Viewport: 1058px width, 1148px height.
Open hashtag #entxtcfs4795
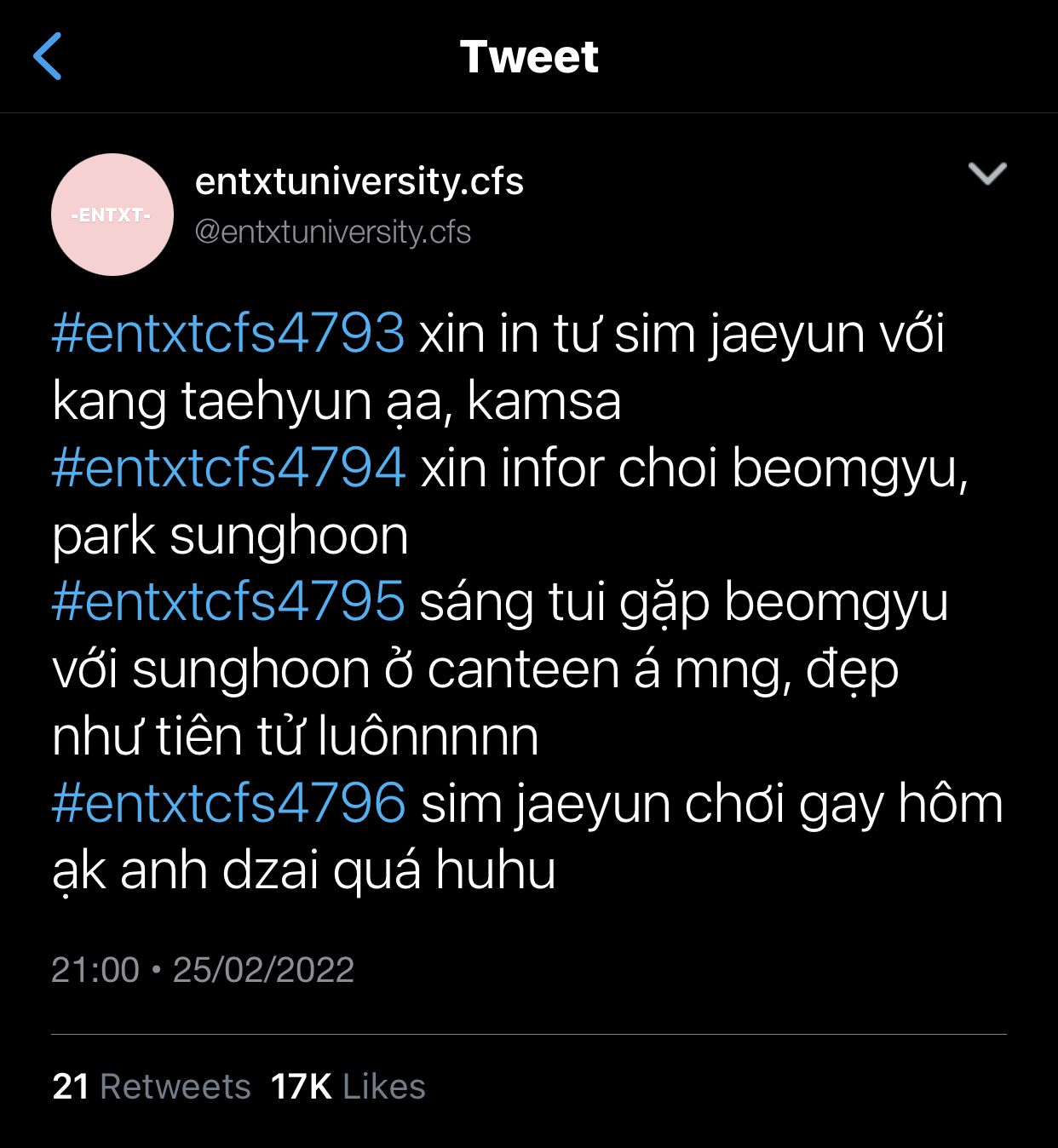coord(228,601)
